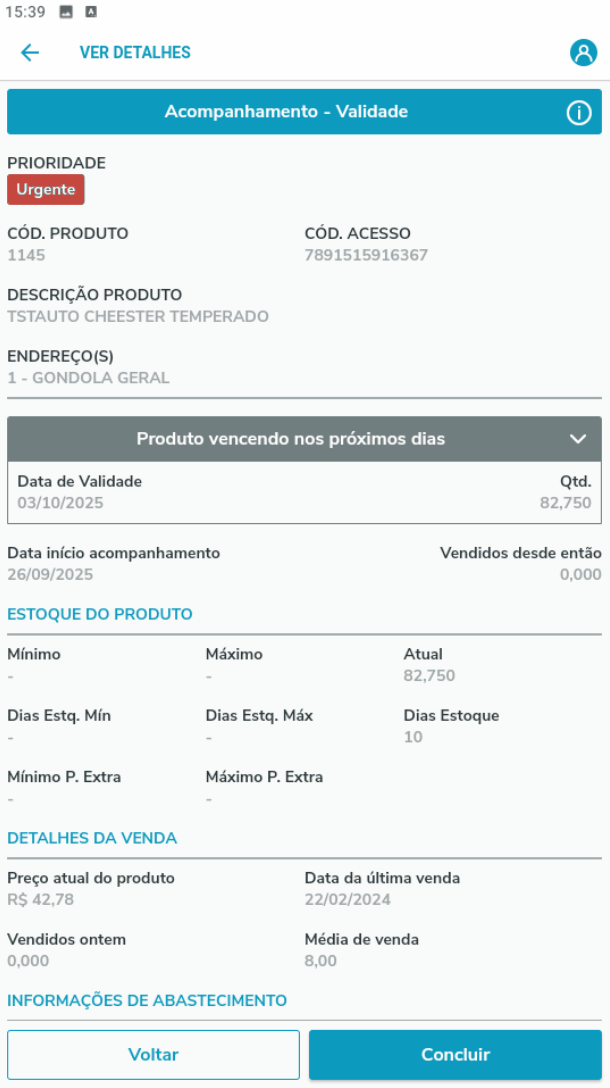Tap the Voltar button

153,1055
